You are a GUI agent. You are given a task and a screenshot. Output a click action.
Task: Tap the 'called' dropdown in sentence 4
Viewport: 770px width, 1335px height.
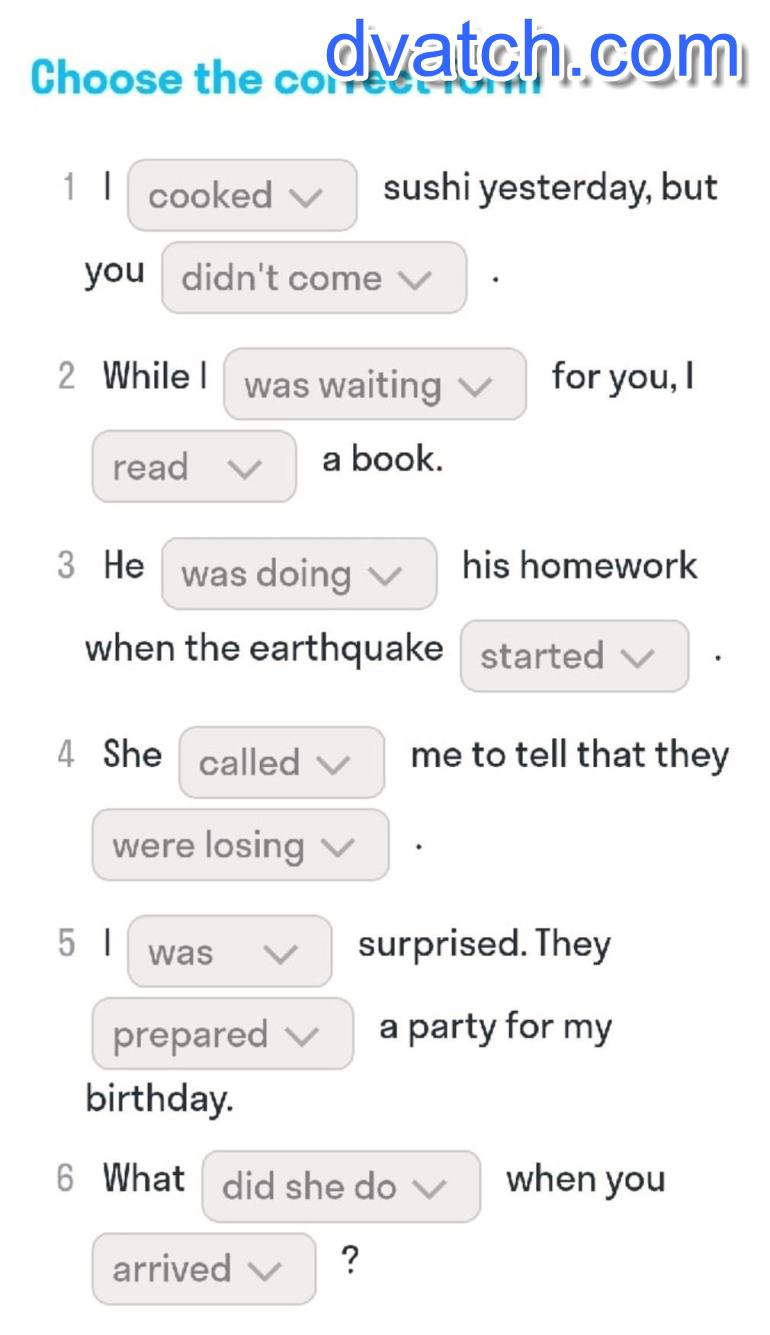tap(281, 762)
